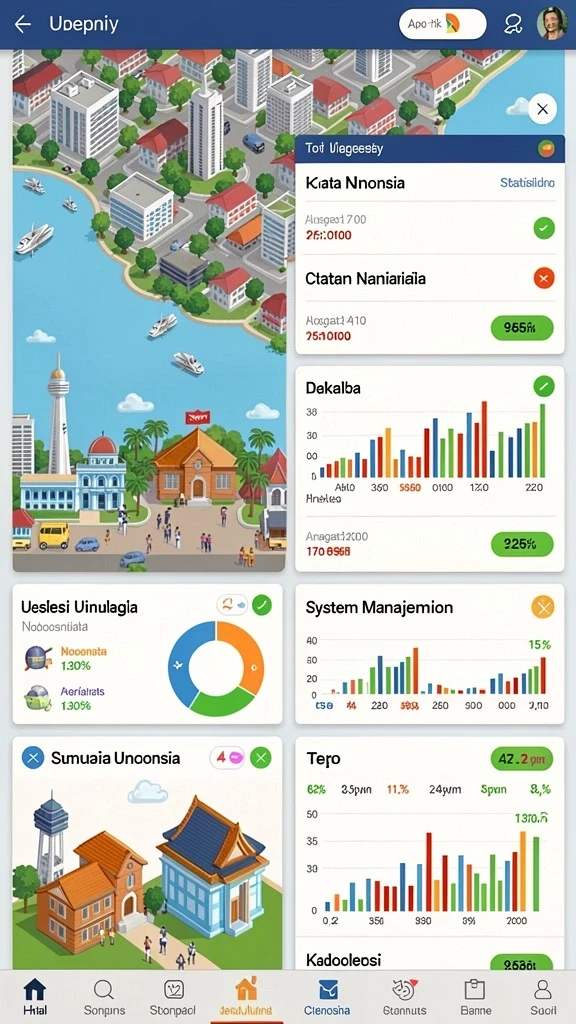Viewport: 576px width, 1024px height.
Task: Open the Ctenosha tab
Action: tap(327, 997)
